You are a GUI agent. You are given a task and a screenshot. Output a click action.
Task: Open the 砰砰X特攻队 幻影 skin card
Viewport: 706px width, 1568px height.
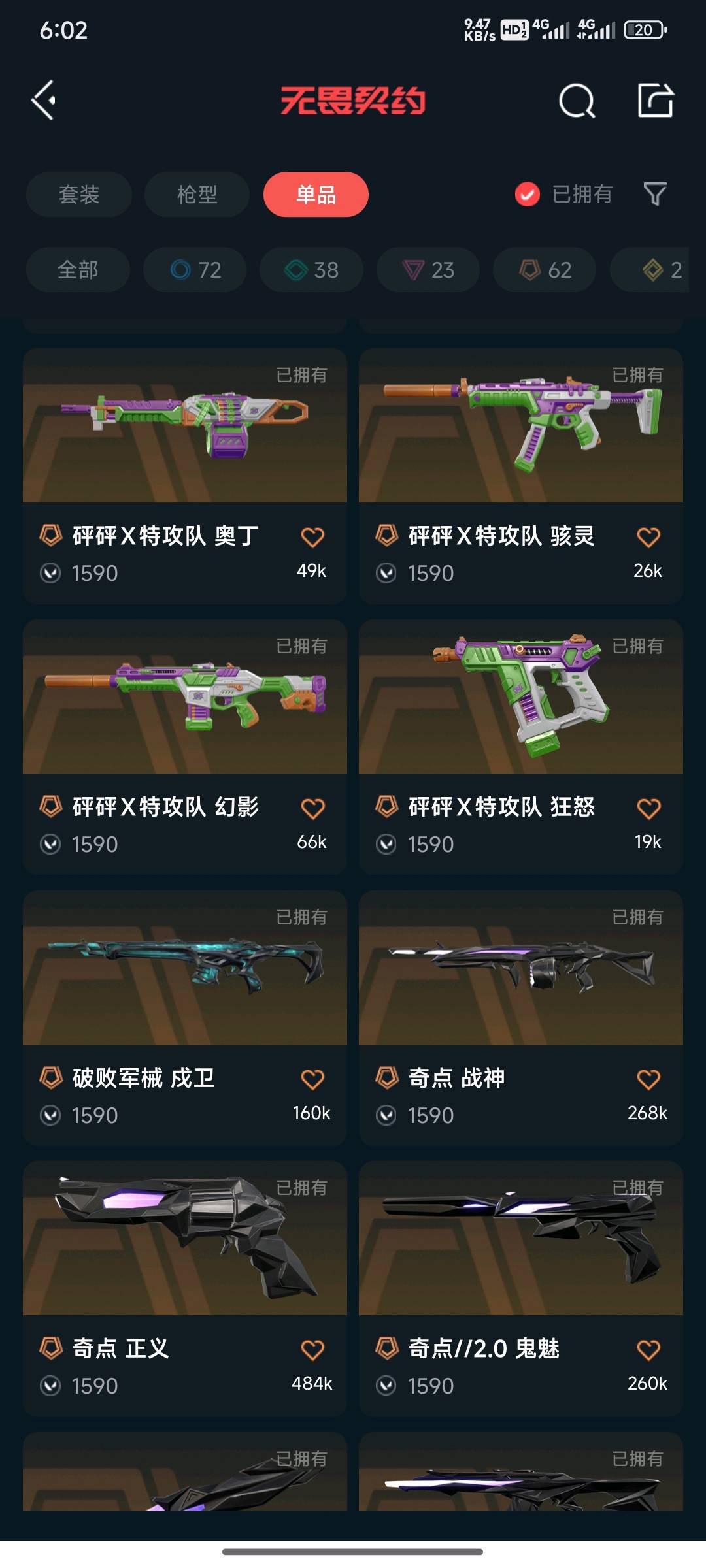point(185,747)
